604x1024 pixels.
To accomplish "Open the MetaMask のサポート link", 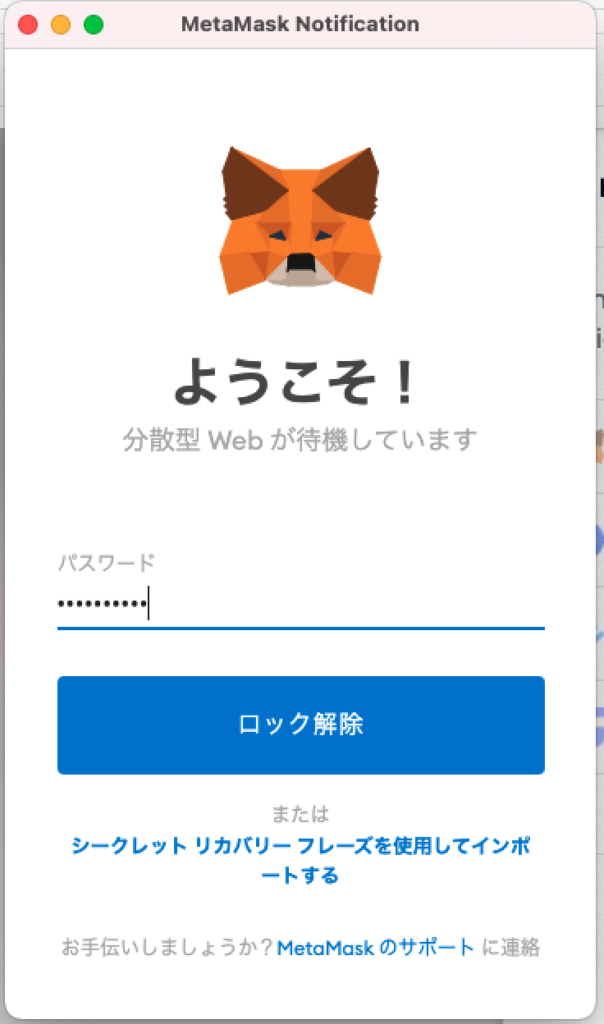I will pyautogui.click(x=375, y=947).
